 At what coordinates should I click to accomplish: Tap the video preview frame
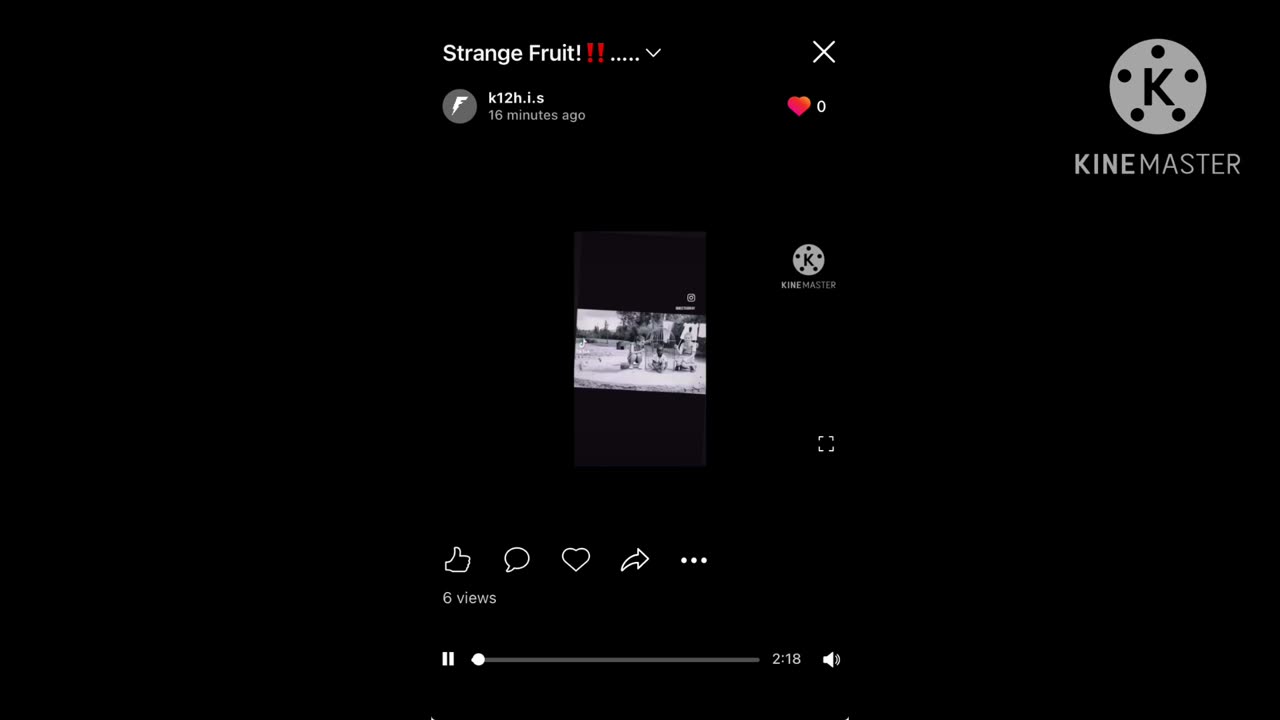(640, 349)
